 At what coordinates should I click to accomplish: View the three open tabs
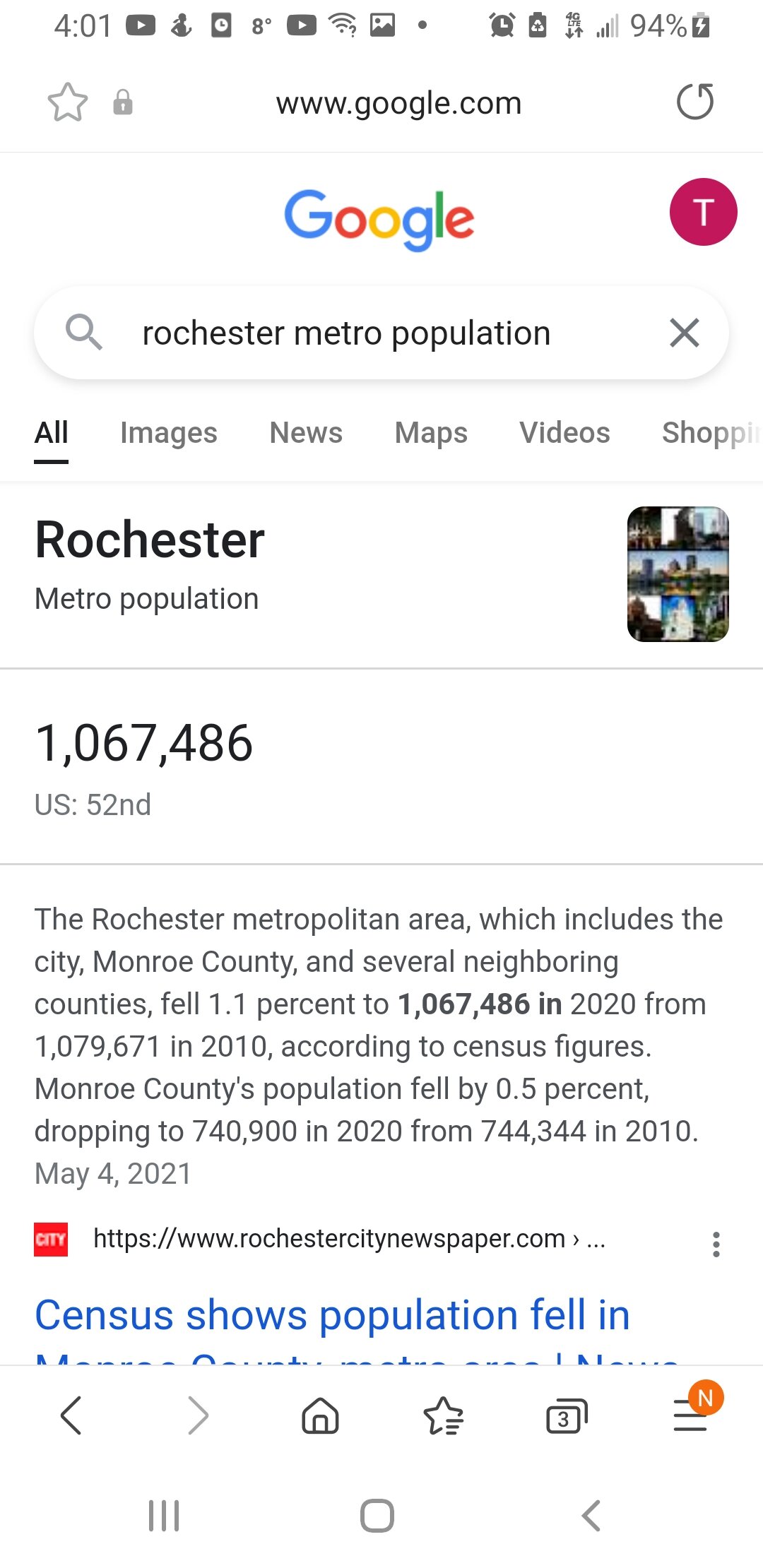point(566,1415)
